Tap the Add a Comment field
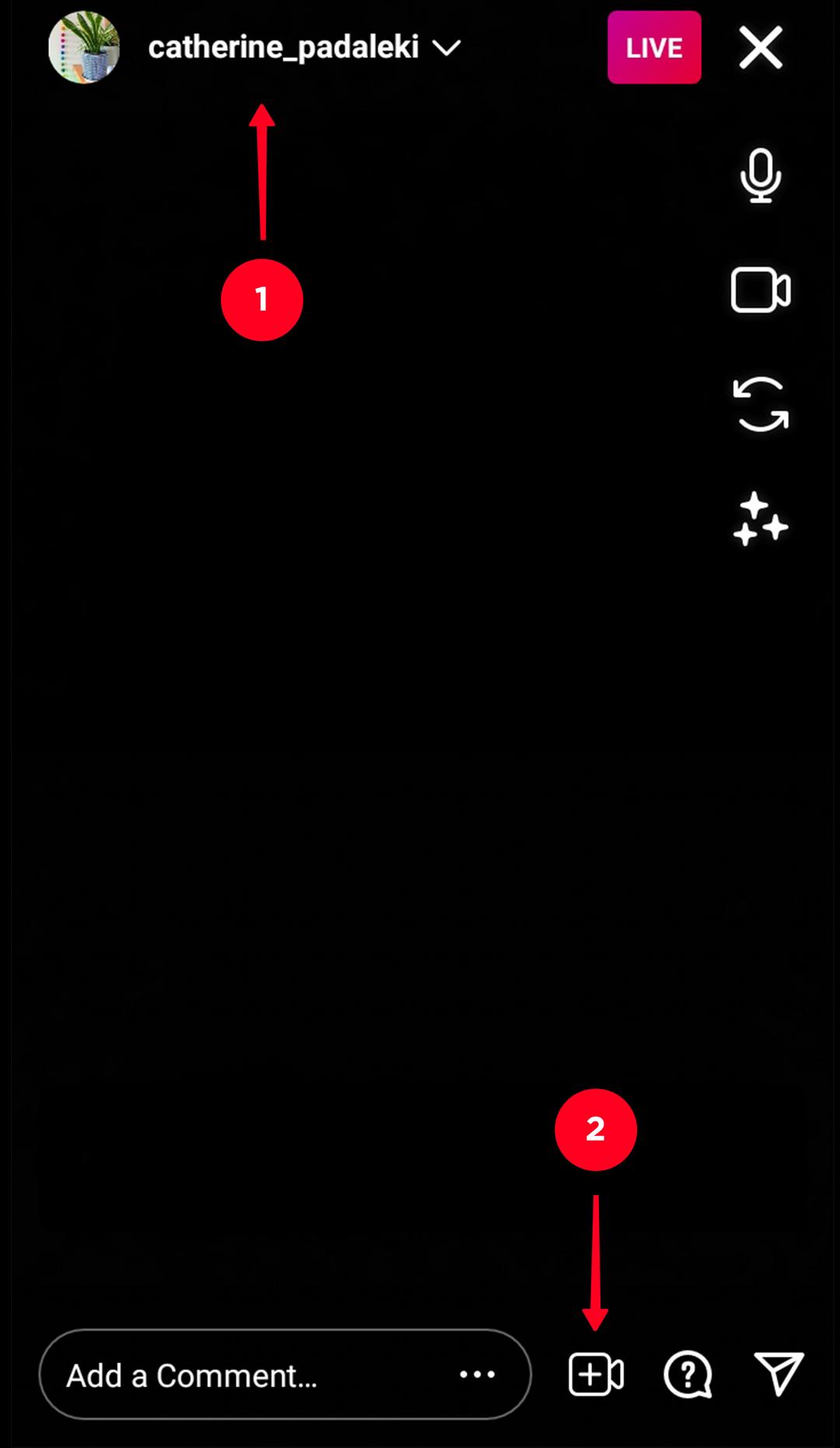 coord(285,1374)
